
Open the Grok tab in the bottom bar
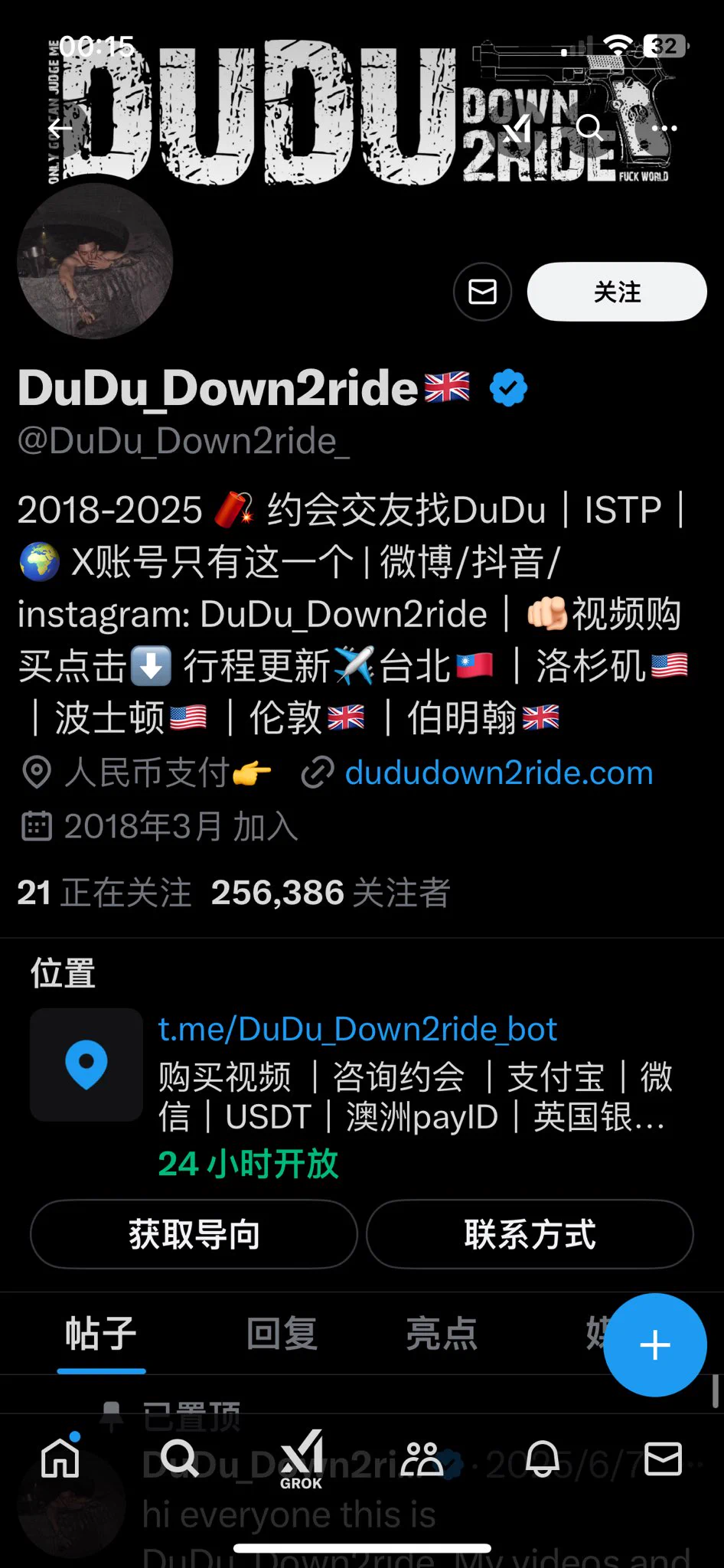(302, 1459)
